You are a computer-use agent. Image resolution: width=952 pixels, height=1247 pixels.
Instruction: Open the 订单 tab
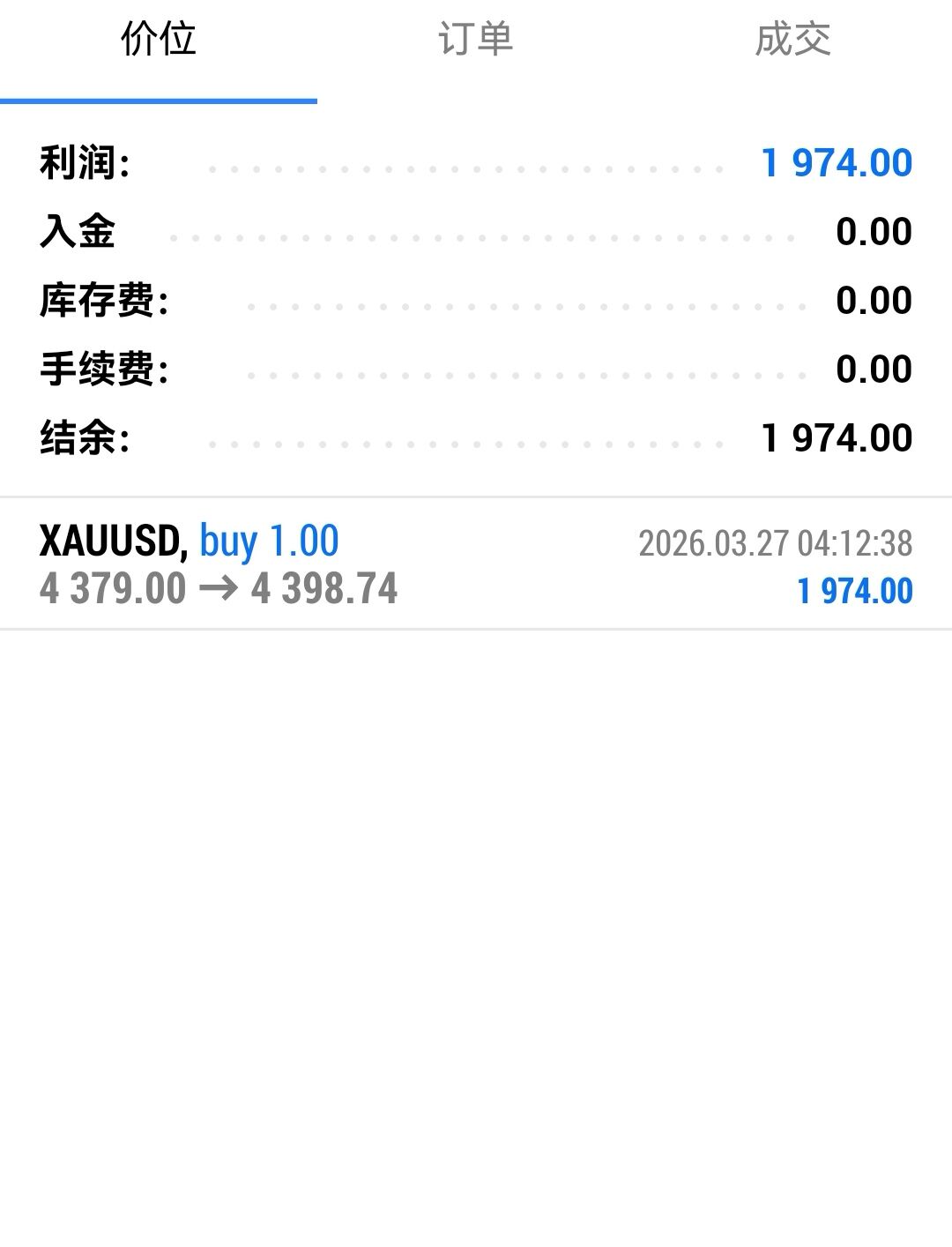pos(475,40)
